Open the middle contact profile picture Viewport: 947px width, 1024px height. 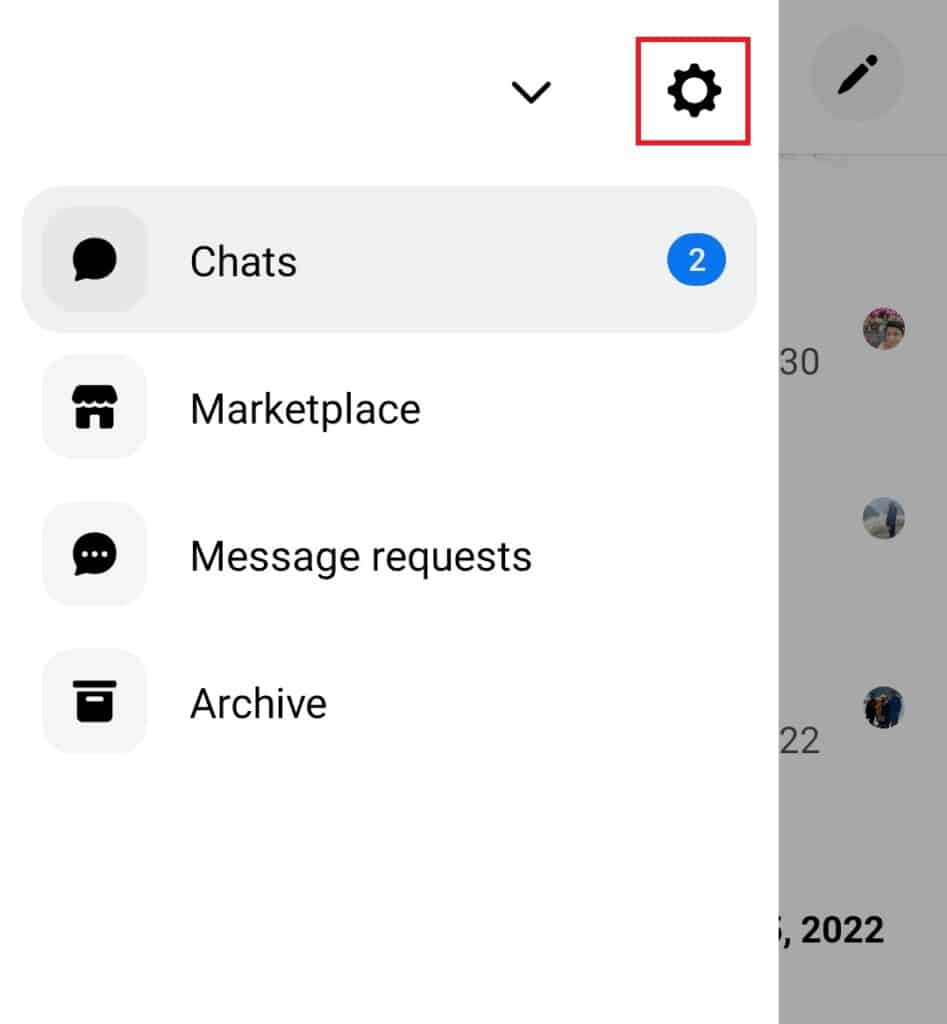coord(884,518)
